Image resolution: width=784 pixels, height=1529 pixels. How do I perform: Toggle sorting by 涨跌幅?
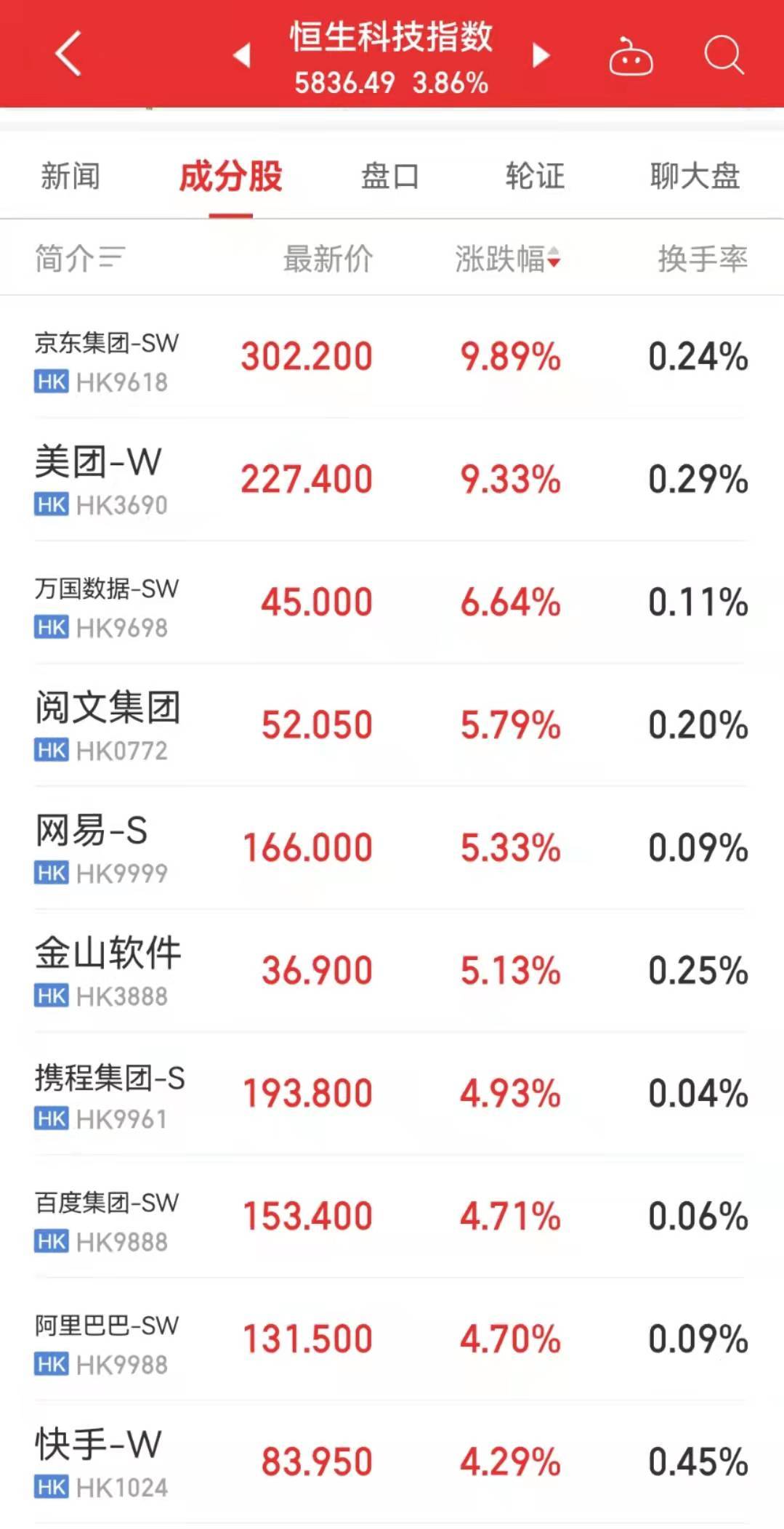[507, 258]
